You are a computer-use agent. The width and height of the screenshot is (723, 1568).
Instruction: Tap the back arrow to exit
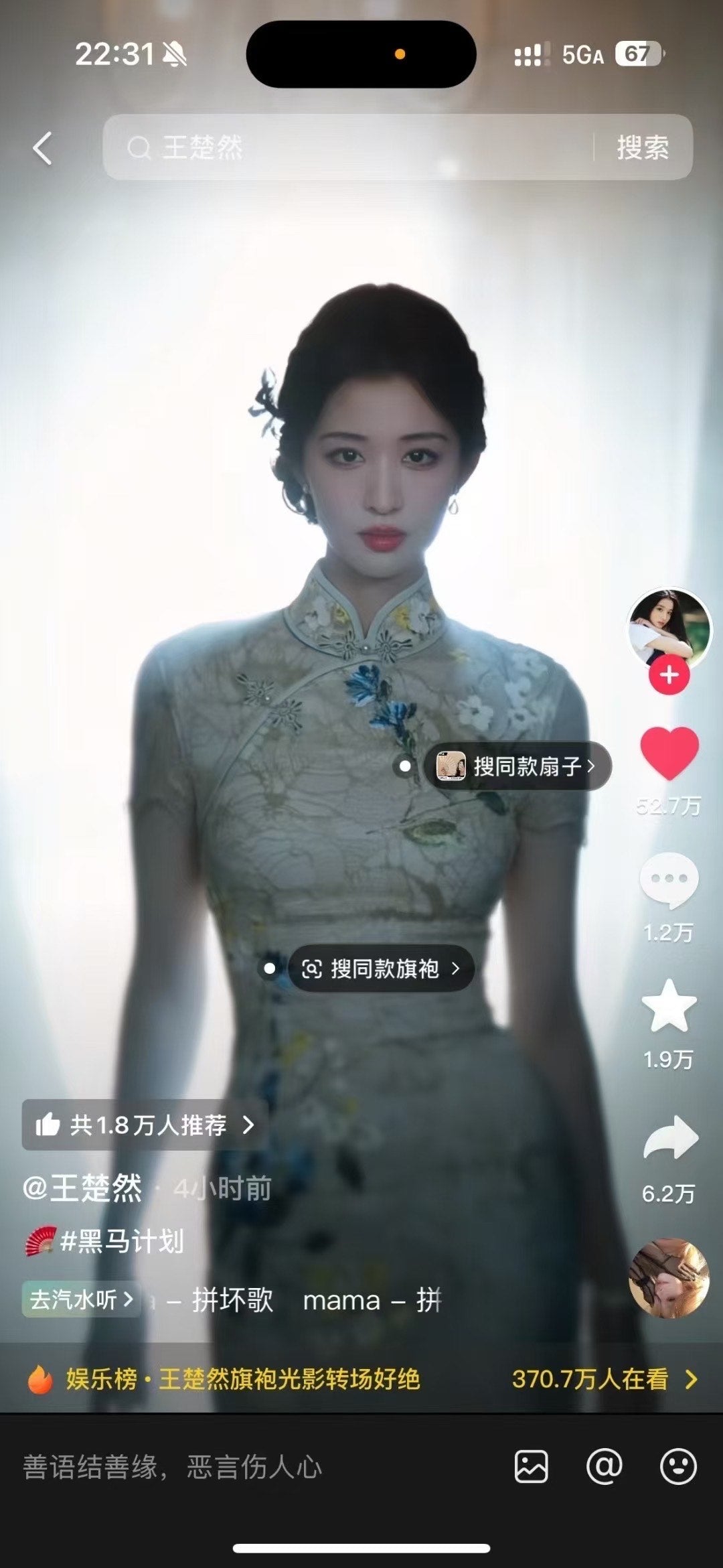point(40,147)
